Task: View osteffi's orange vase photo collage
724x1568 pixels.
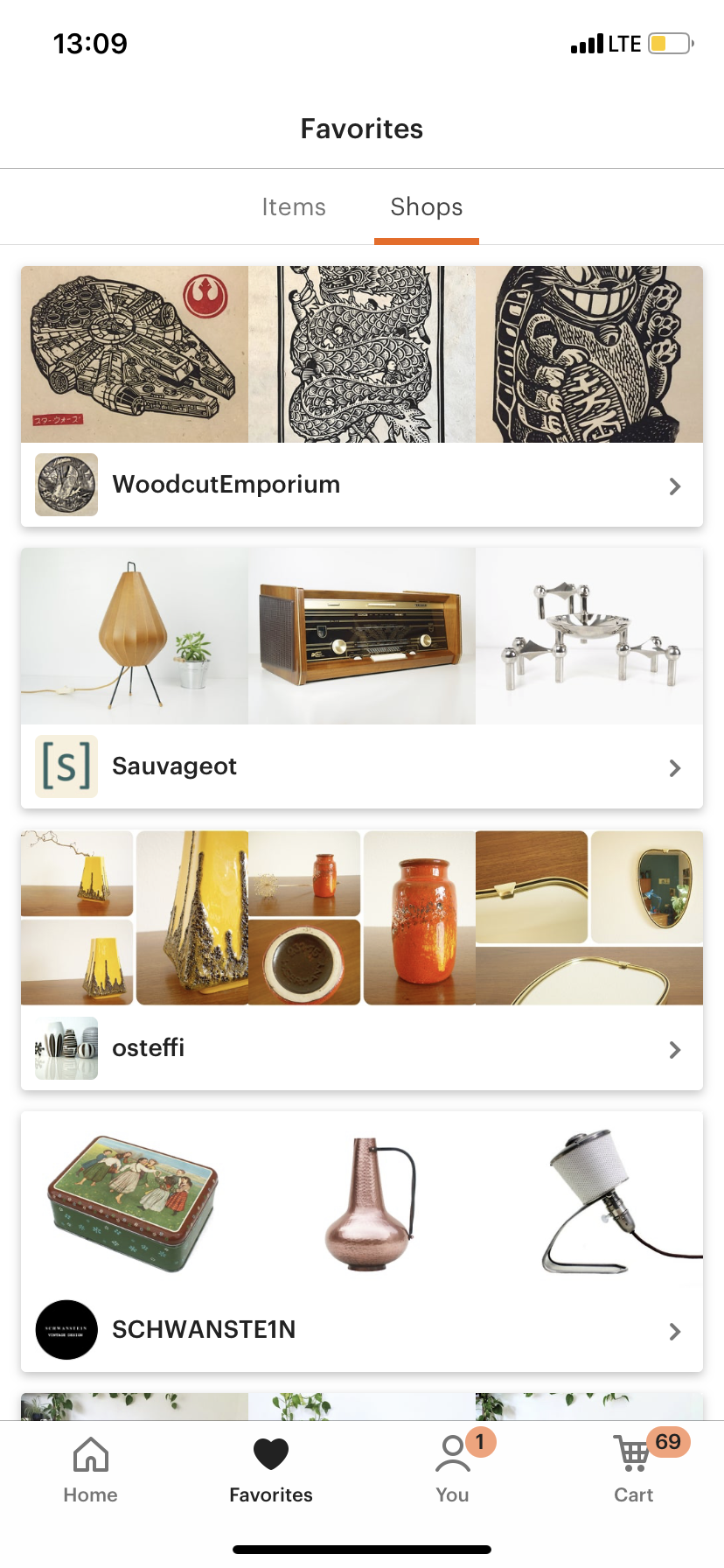Action: coord(362,918)
